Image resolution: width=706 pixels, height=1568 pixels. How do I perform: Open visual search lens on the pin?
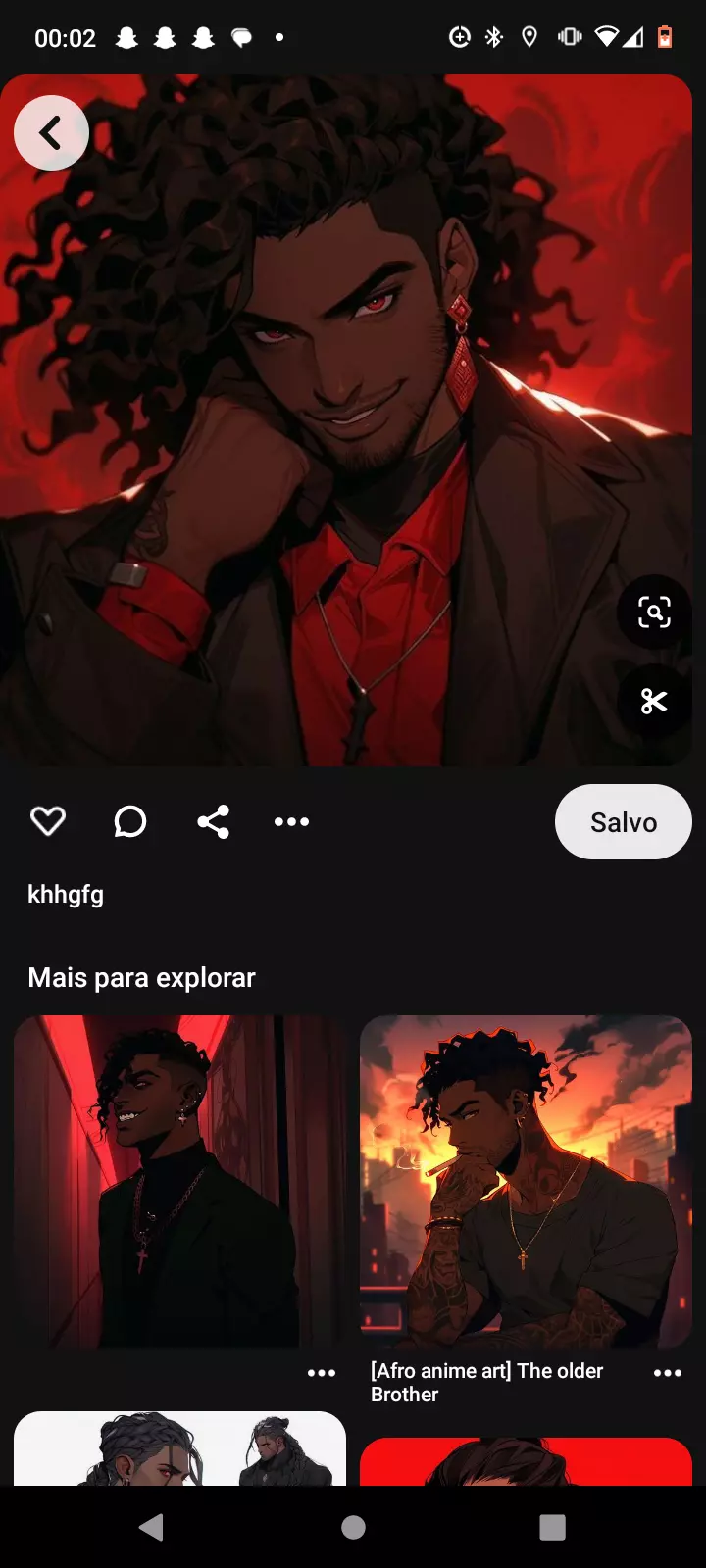pos(654,612)
